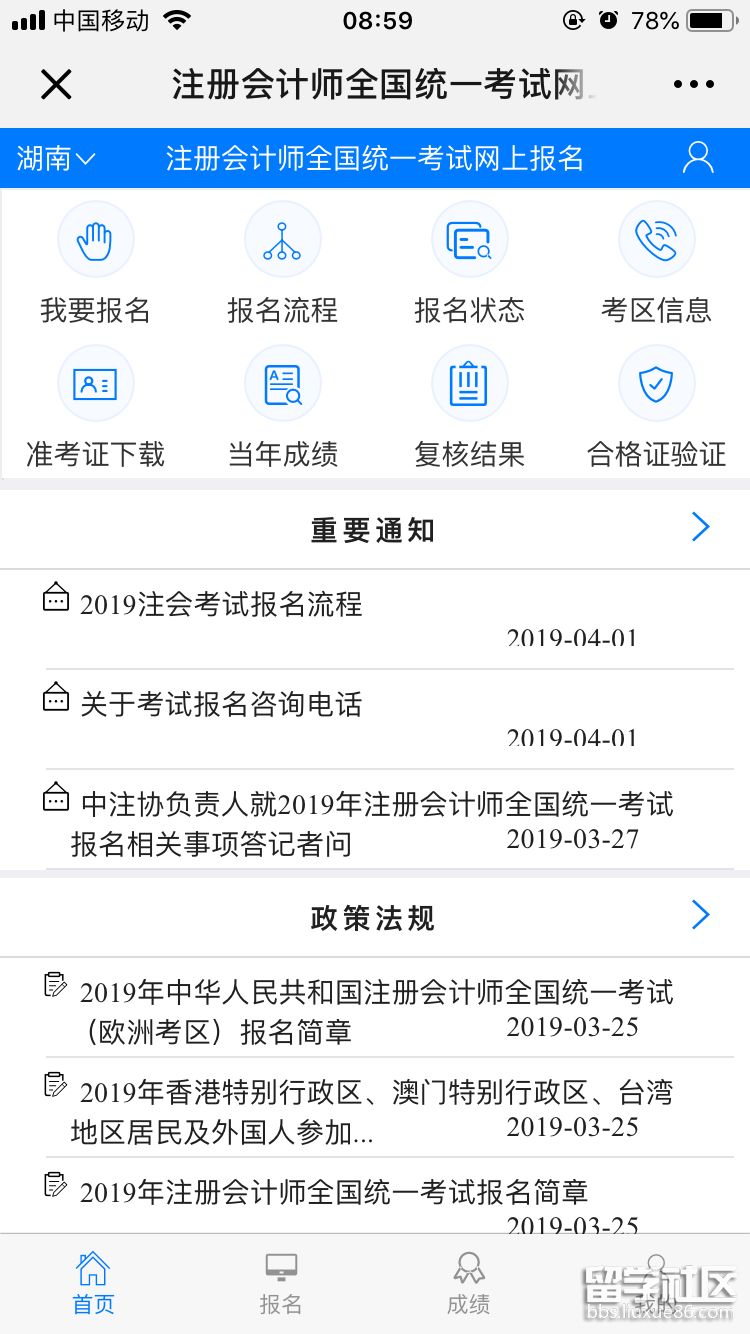
Task: Open notice 2019注会考试报名流程
Action: coord(221,604)
